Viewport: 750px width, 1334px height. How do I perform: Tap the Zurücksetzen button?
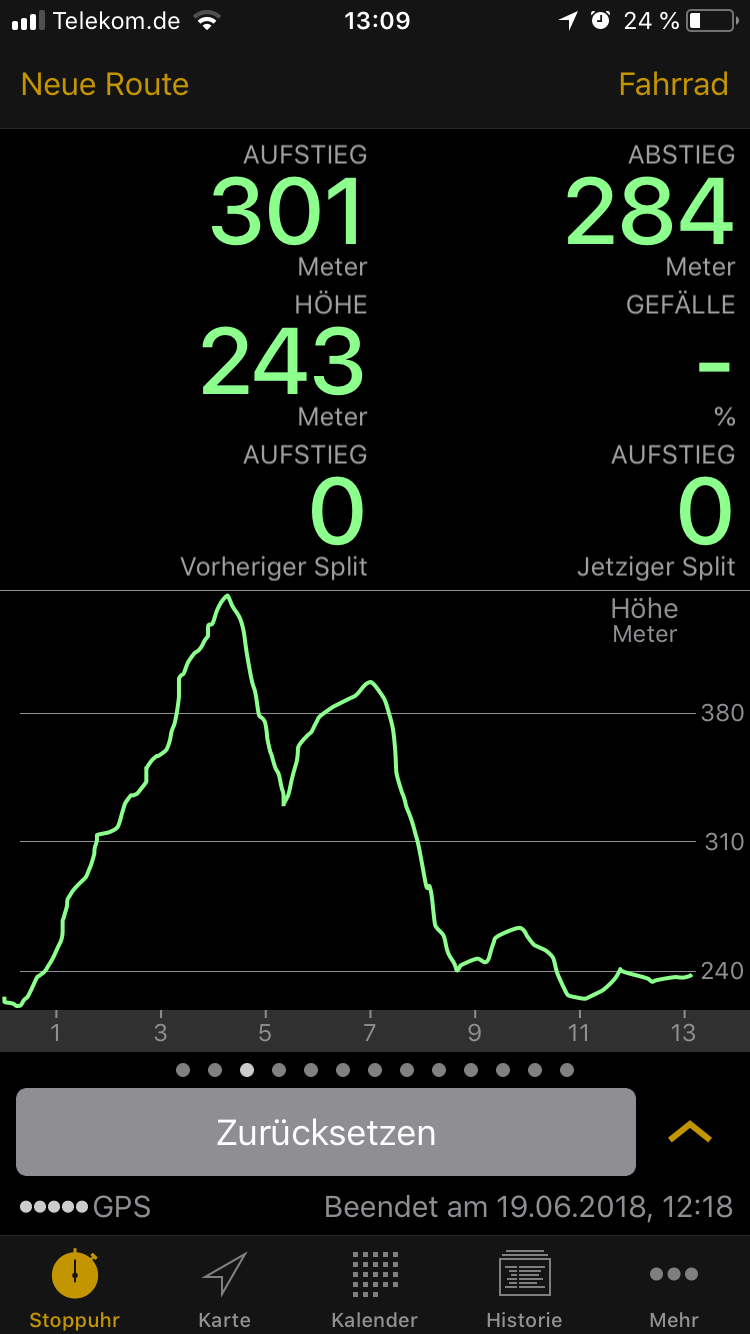326,1132
